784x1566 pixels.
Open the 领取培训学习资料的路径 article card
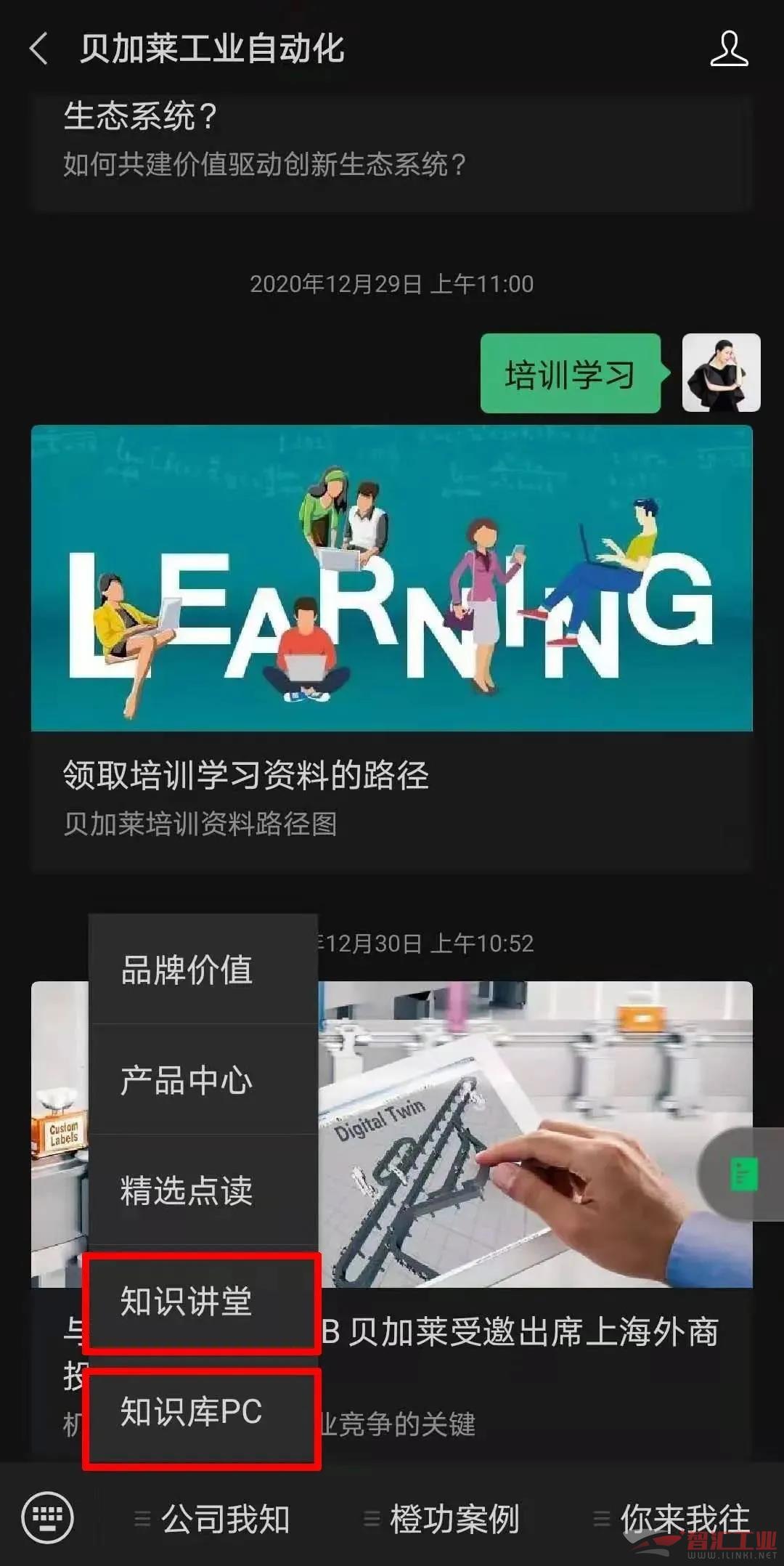pyautogui.click(x=392, y=646)
